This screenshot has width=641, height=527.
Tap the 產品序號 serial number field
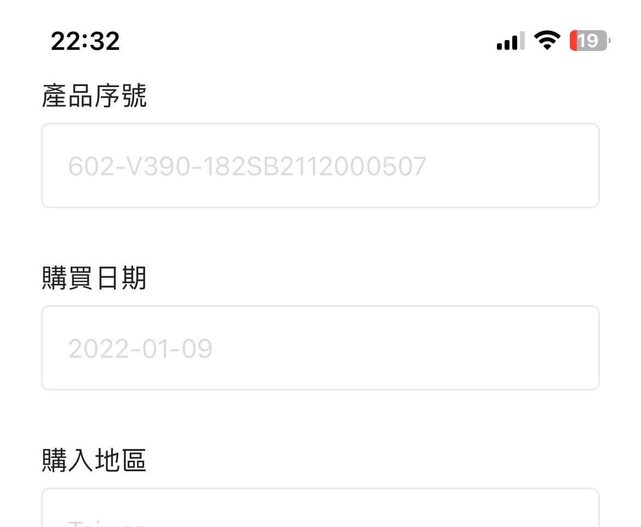point(320,166)
